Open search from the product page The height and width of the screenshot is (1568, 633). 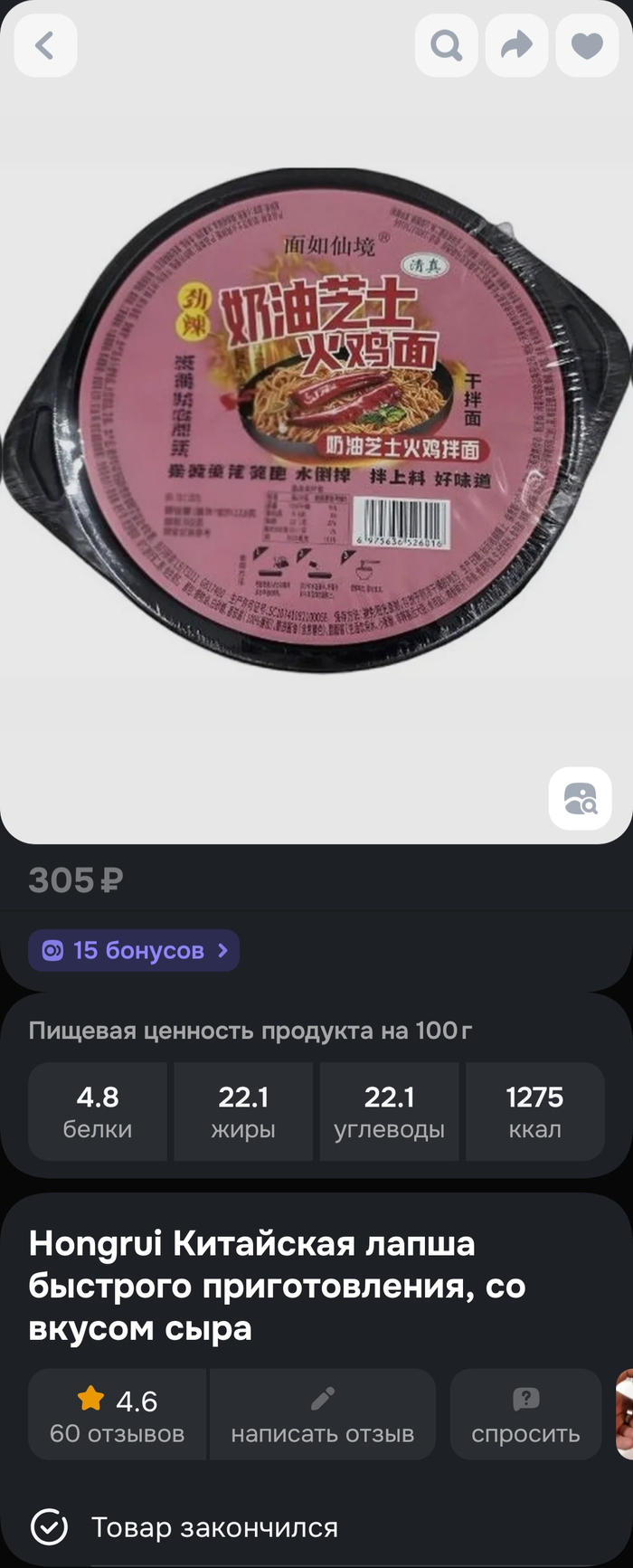446,45
